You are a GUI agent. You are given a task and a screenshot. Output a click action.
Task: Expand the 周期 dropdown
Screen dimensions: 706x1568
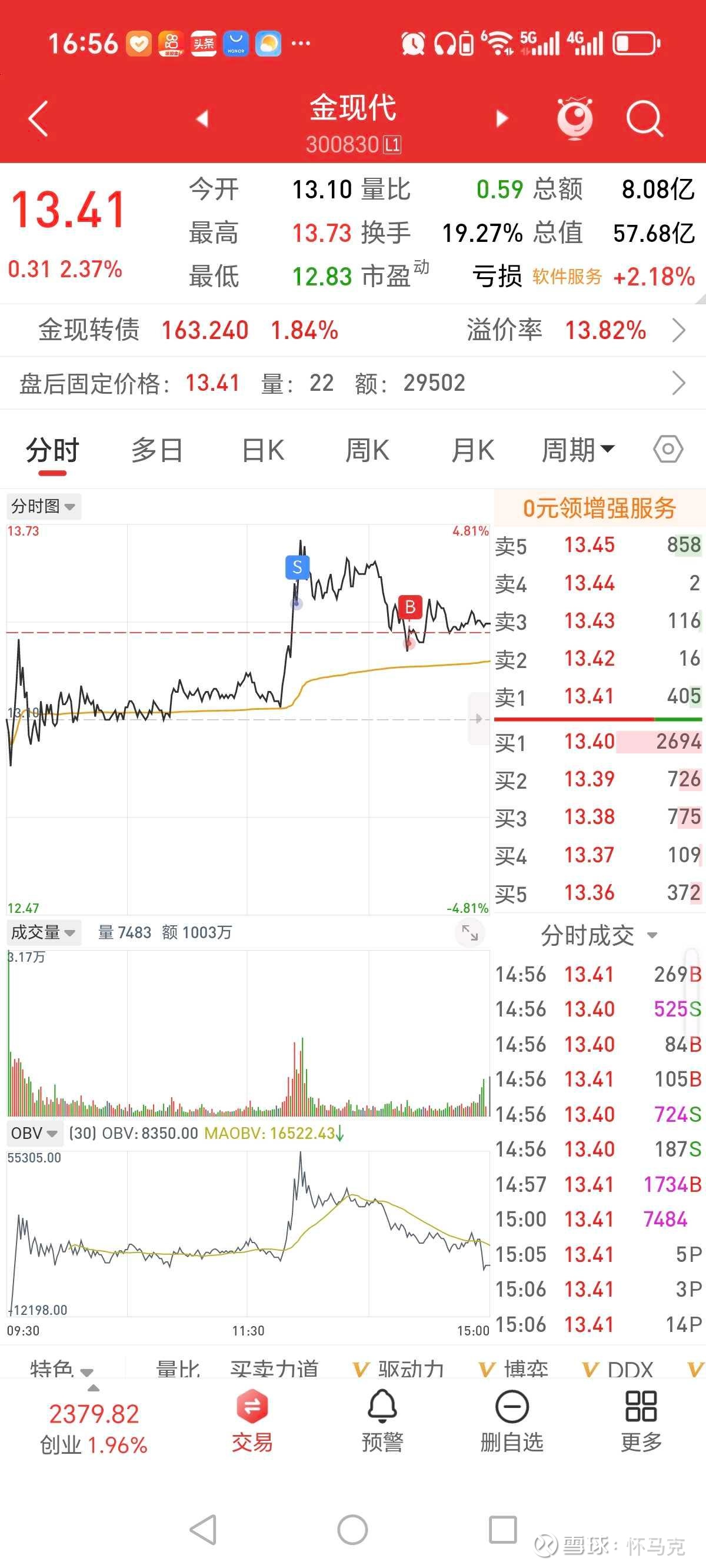tap(578, 450)
